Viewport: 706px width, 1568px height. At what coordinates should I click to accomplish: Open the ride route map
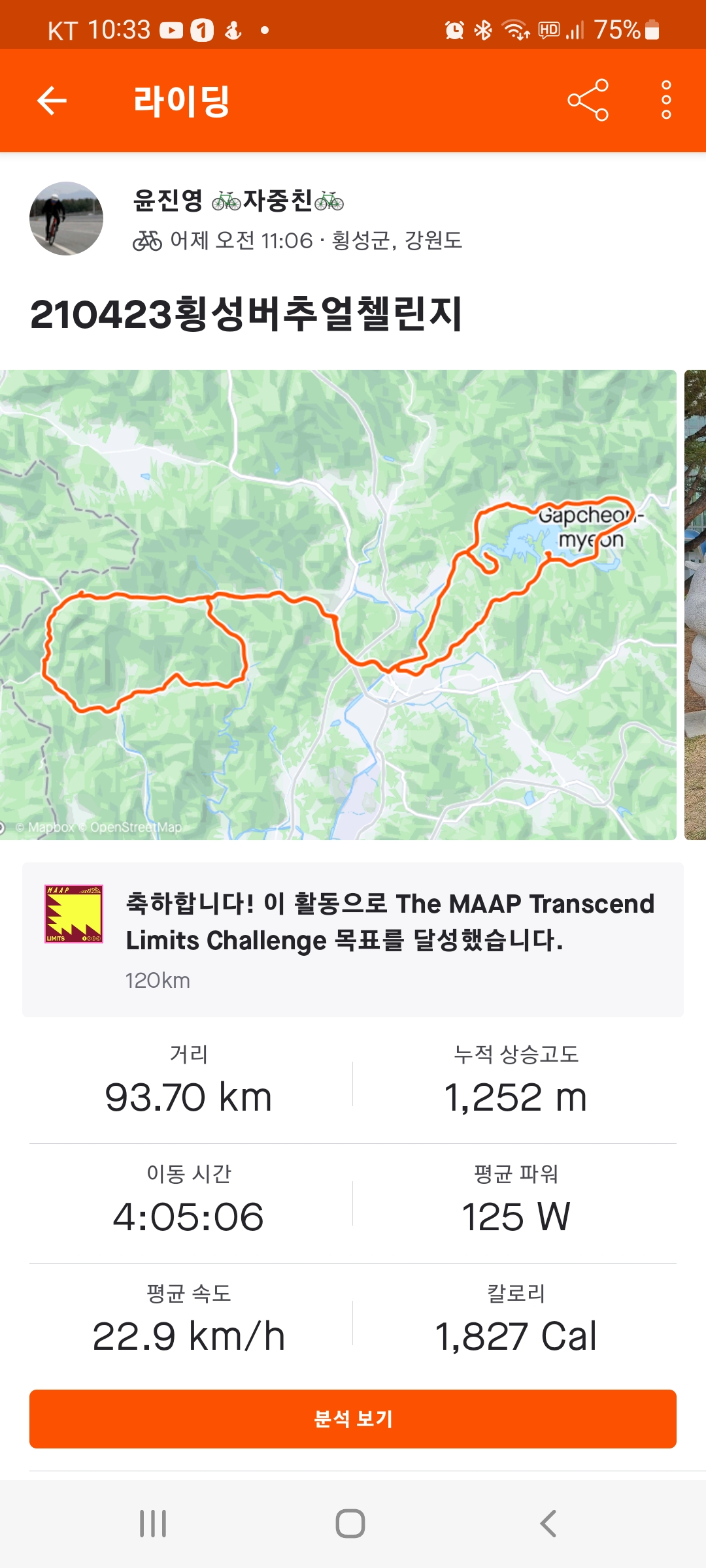(x=338, y=605)
